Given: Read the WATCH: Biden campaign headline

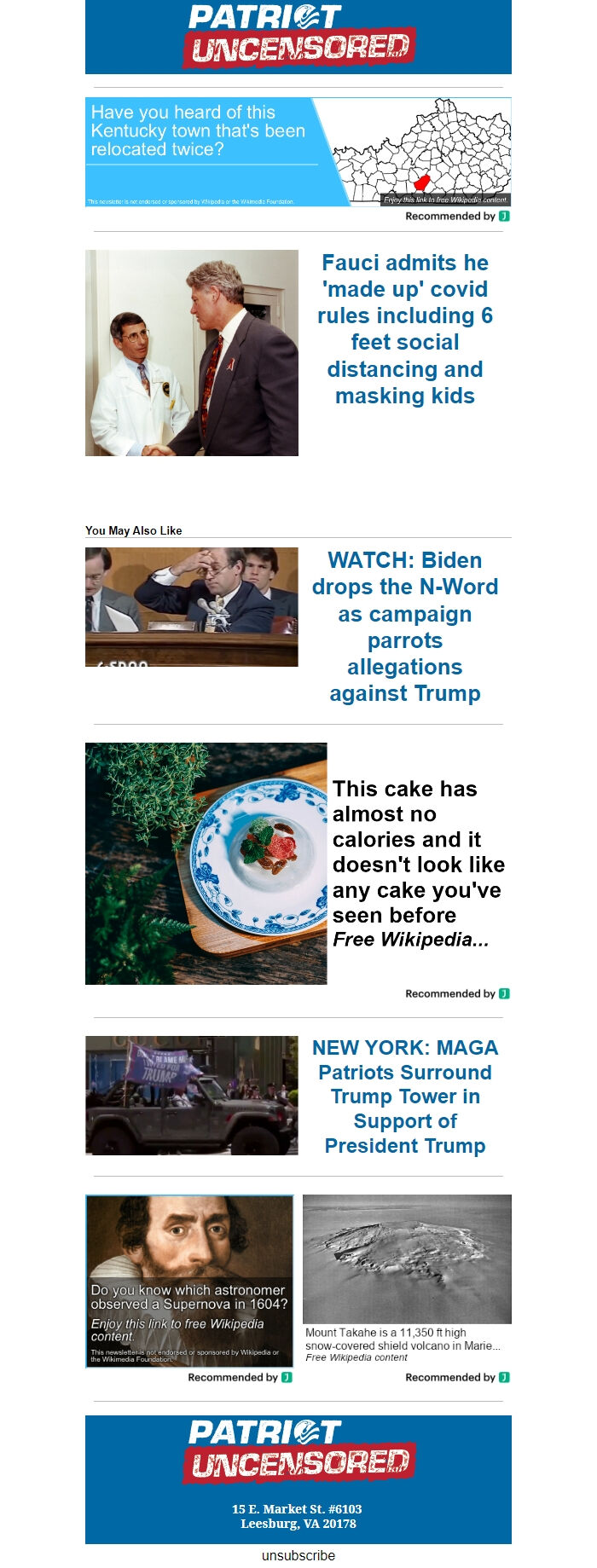Looking at the screenshot, I should click(405, 627).
